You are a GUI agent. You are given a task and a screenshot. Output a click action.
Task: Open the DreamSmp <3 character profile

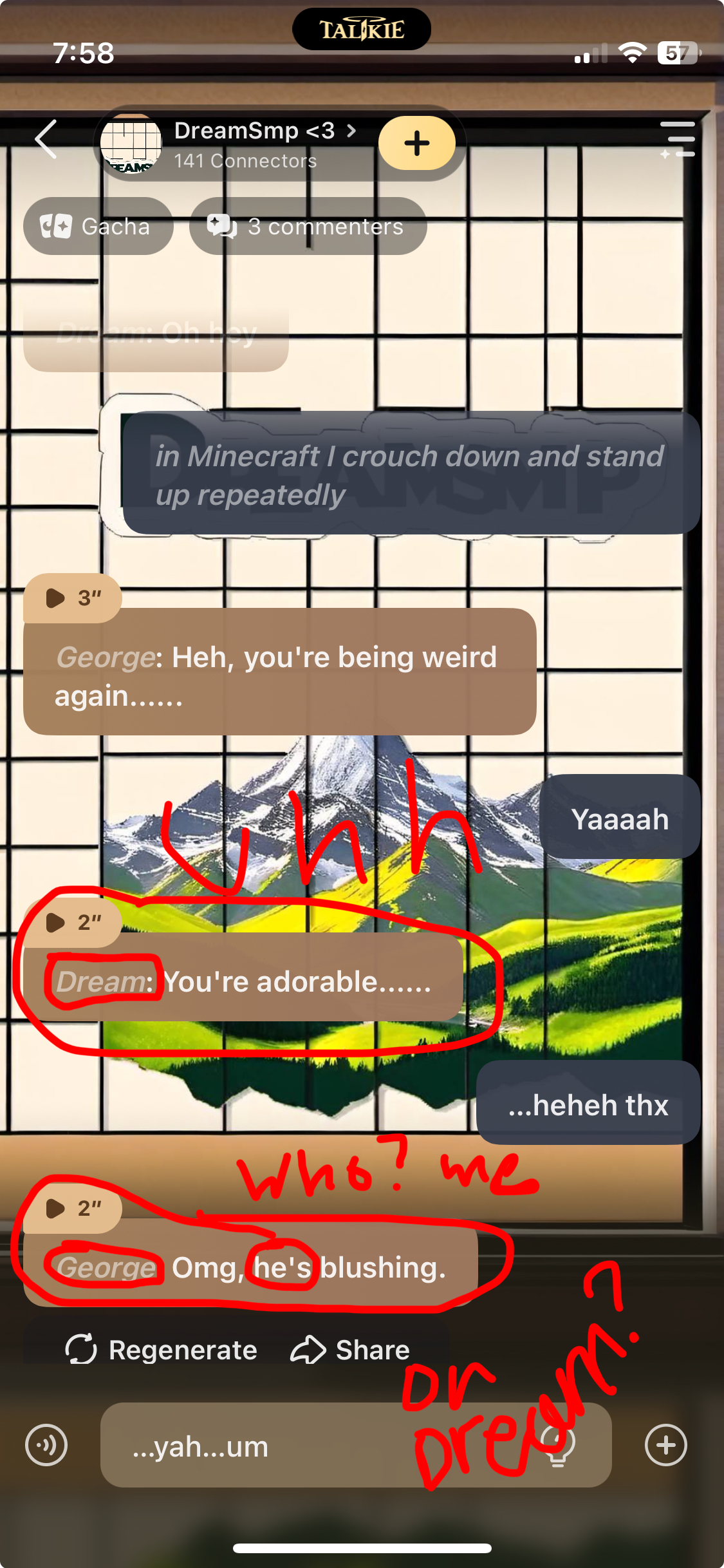[254, 143]
